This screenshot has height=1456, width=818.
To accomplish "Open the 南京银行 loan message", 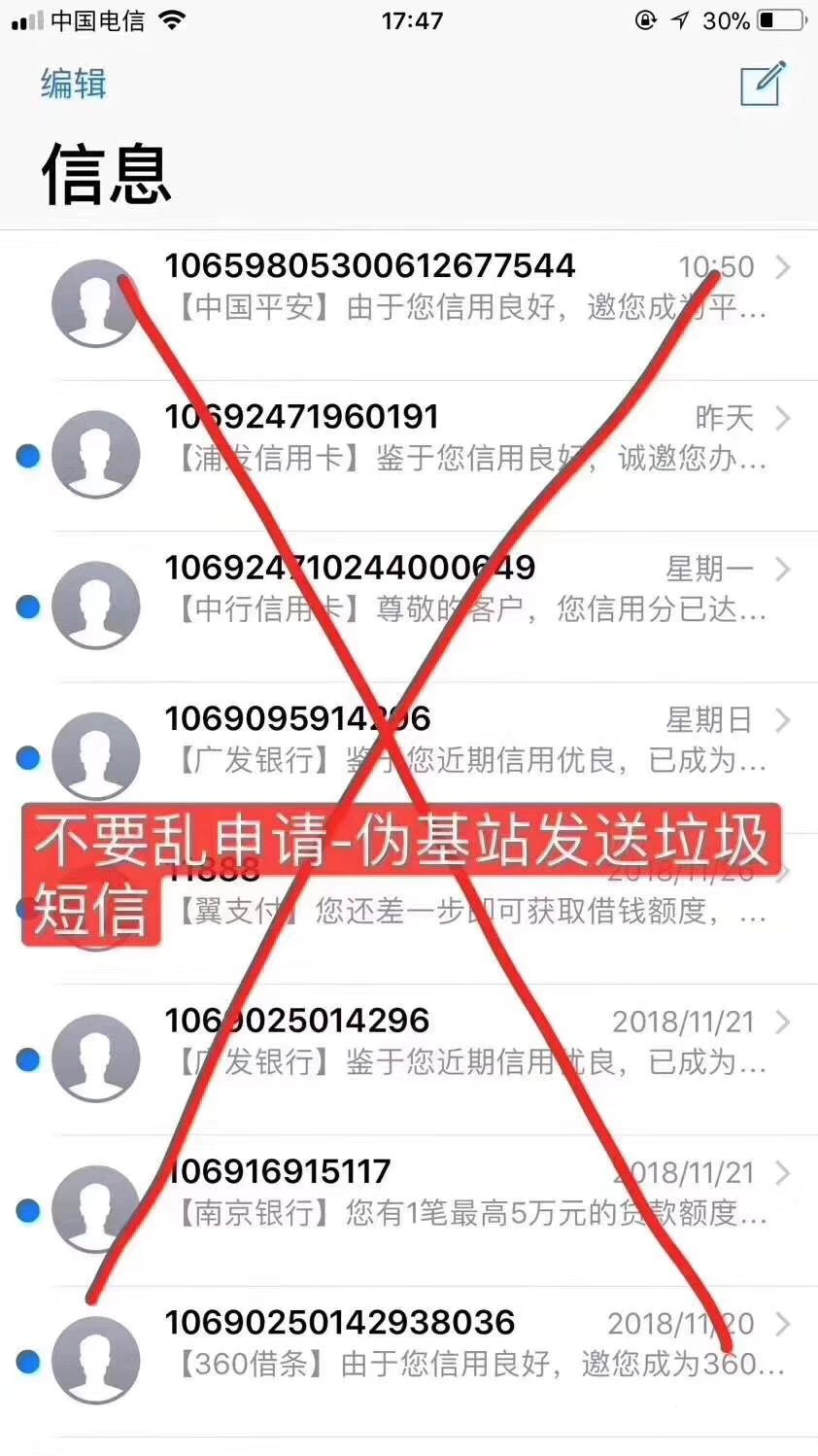I will (409, 1210).
